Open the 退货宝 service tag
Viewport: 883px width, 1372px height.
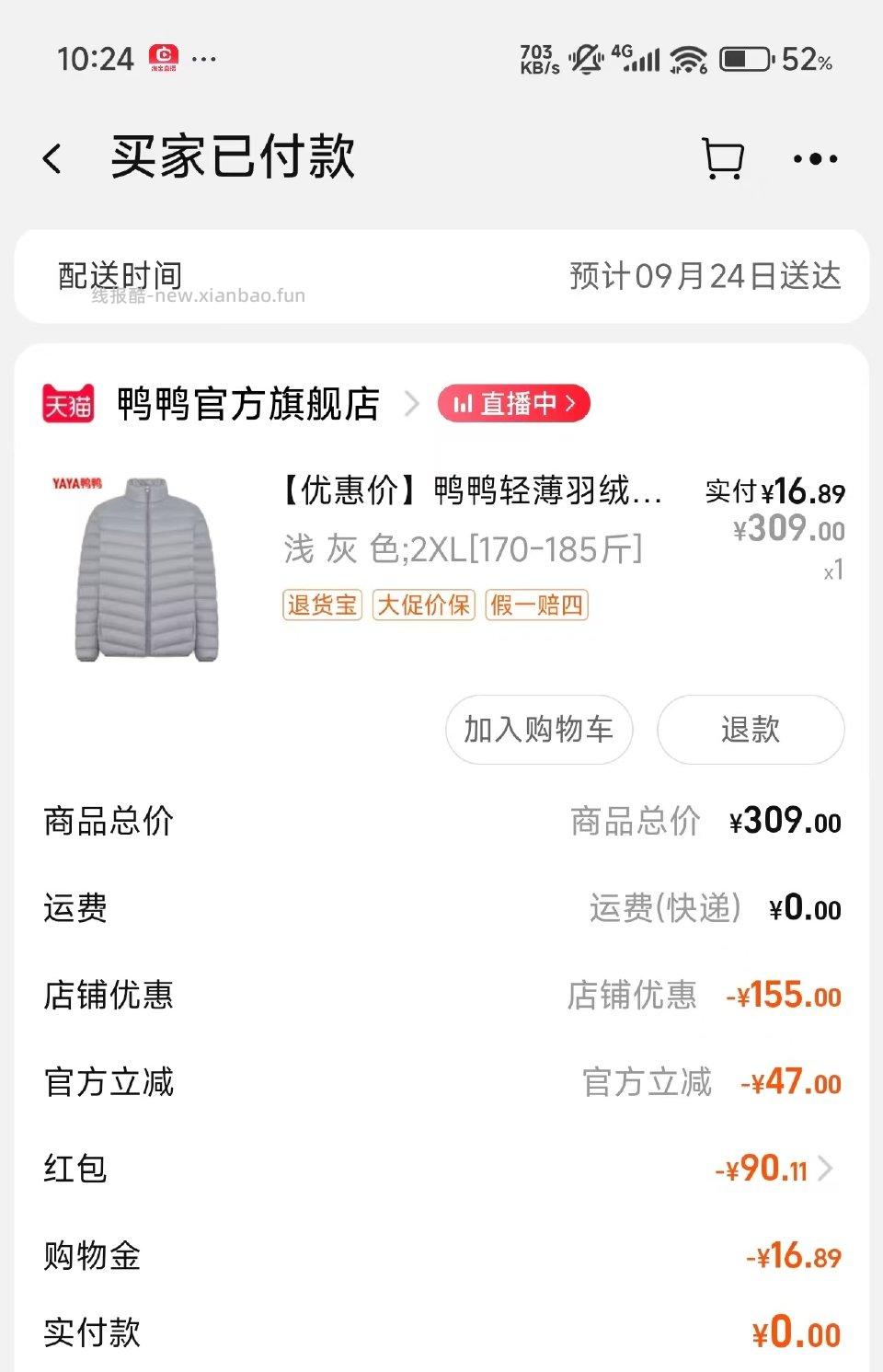321,605
